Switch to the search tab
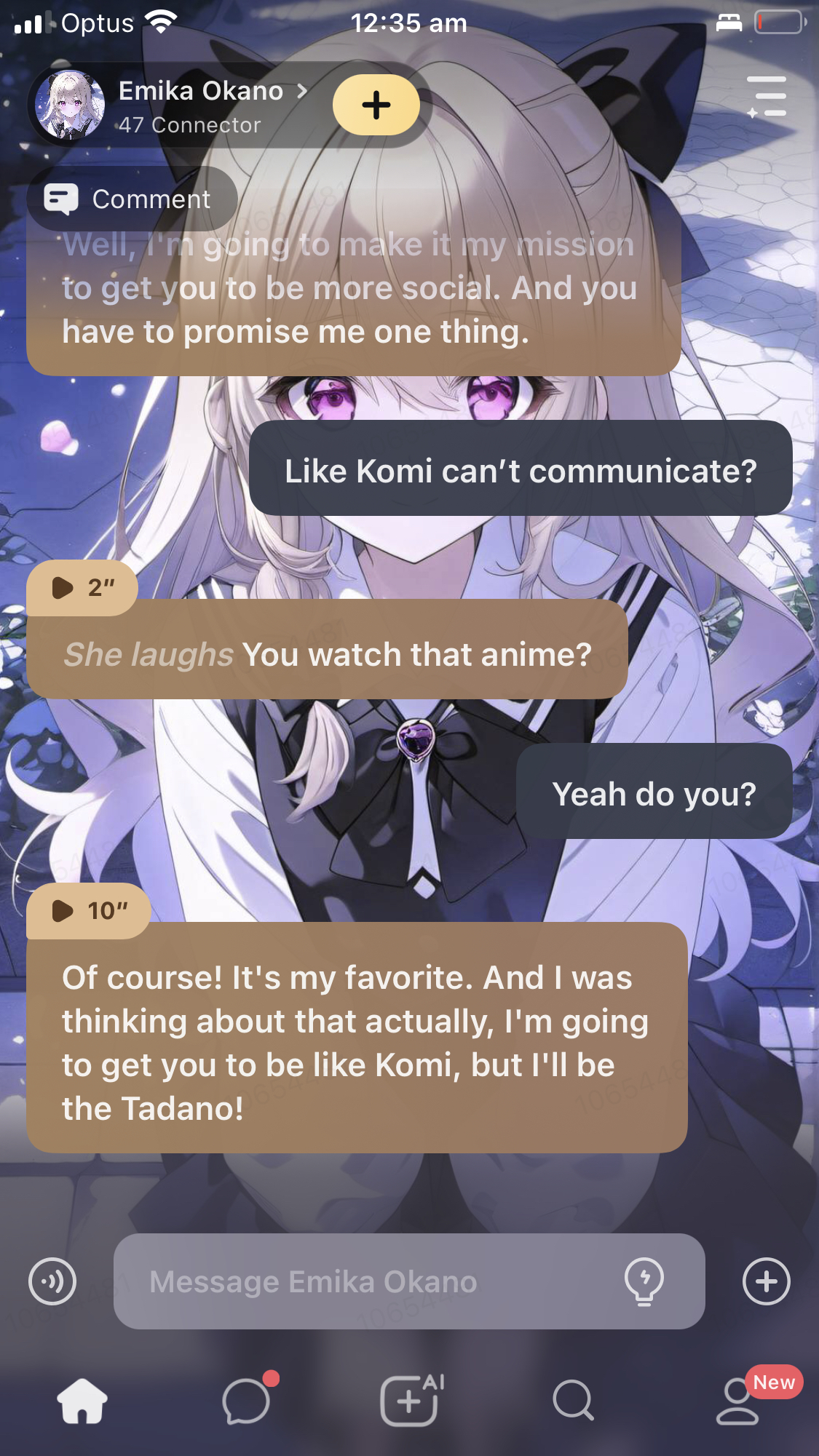The height and width of the screenshot is (1456, 819). pos(573,1400)
